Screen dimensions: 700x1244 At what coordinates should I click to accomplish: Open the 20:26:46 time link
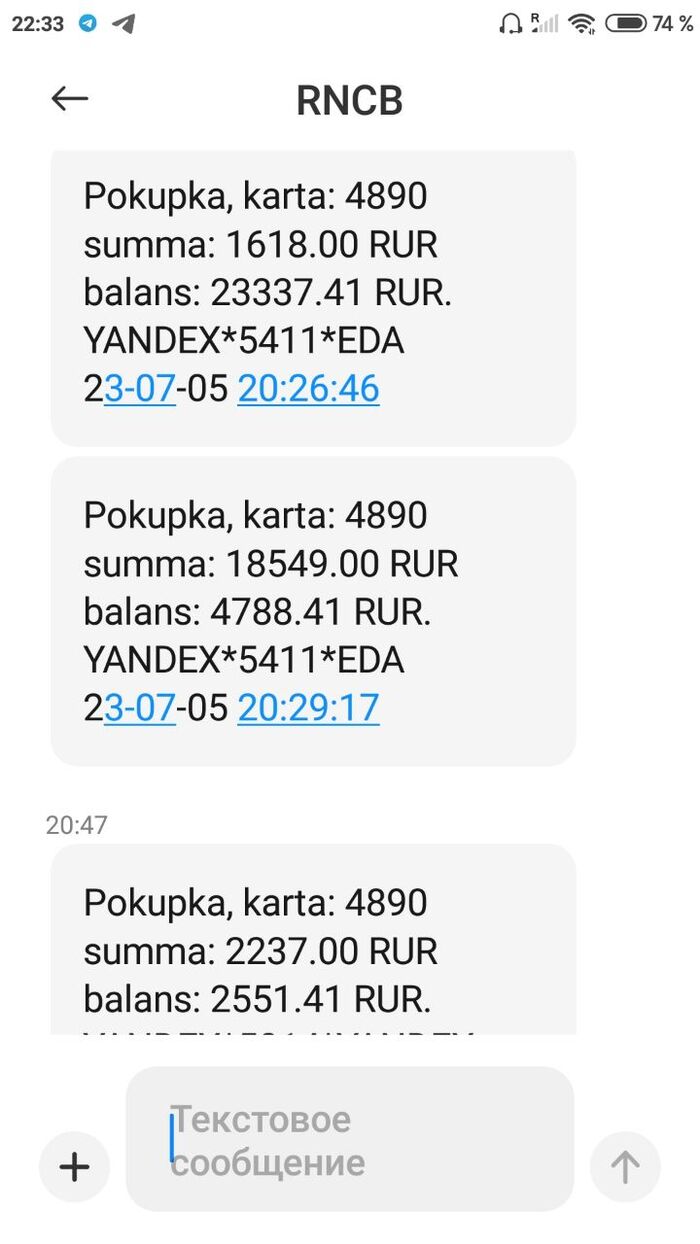pos(308,389)
